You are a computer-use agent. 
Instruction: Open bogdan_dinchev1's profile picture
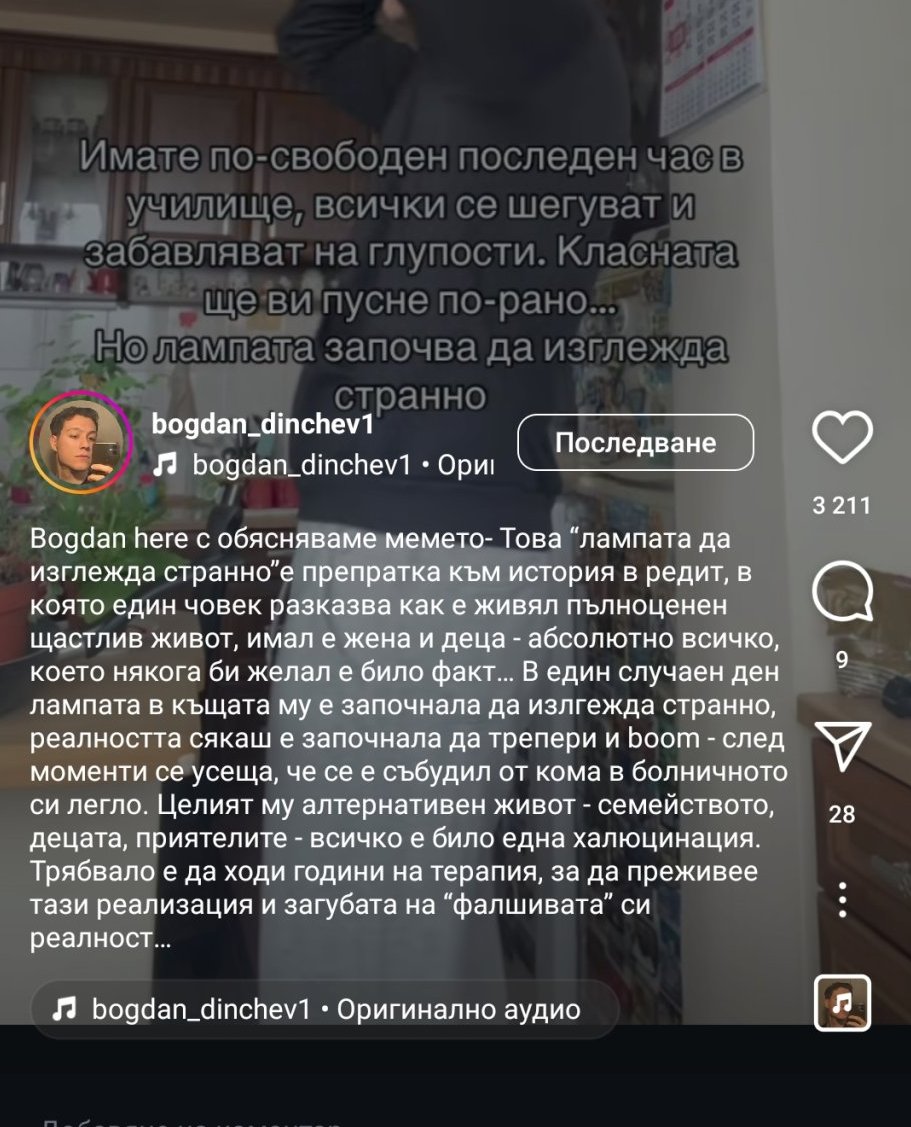coord(81,443)
